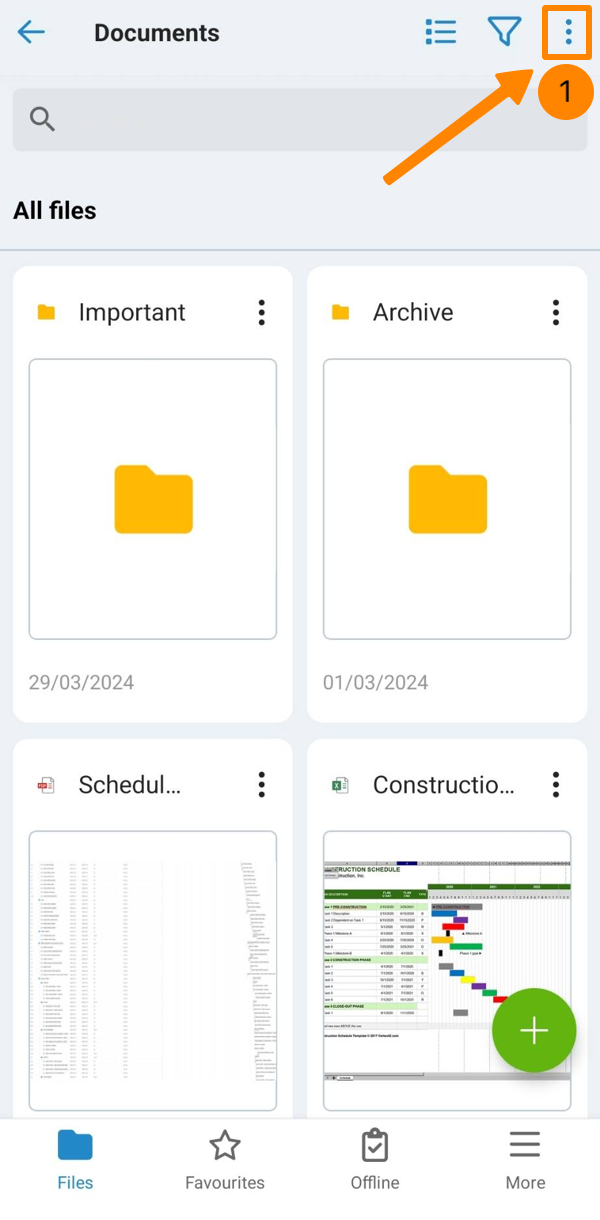Open the Archive folder
The width and height of the screenshot is (600, 1220).
point(447,498)
